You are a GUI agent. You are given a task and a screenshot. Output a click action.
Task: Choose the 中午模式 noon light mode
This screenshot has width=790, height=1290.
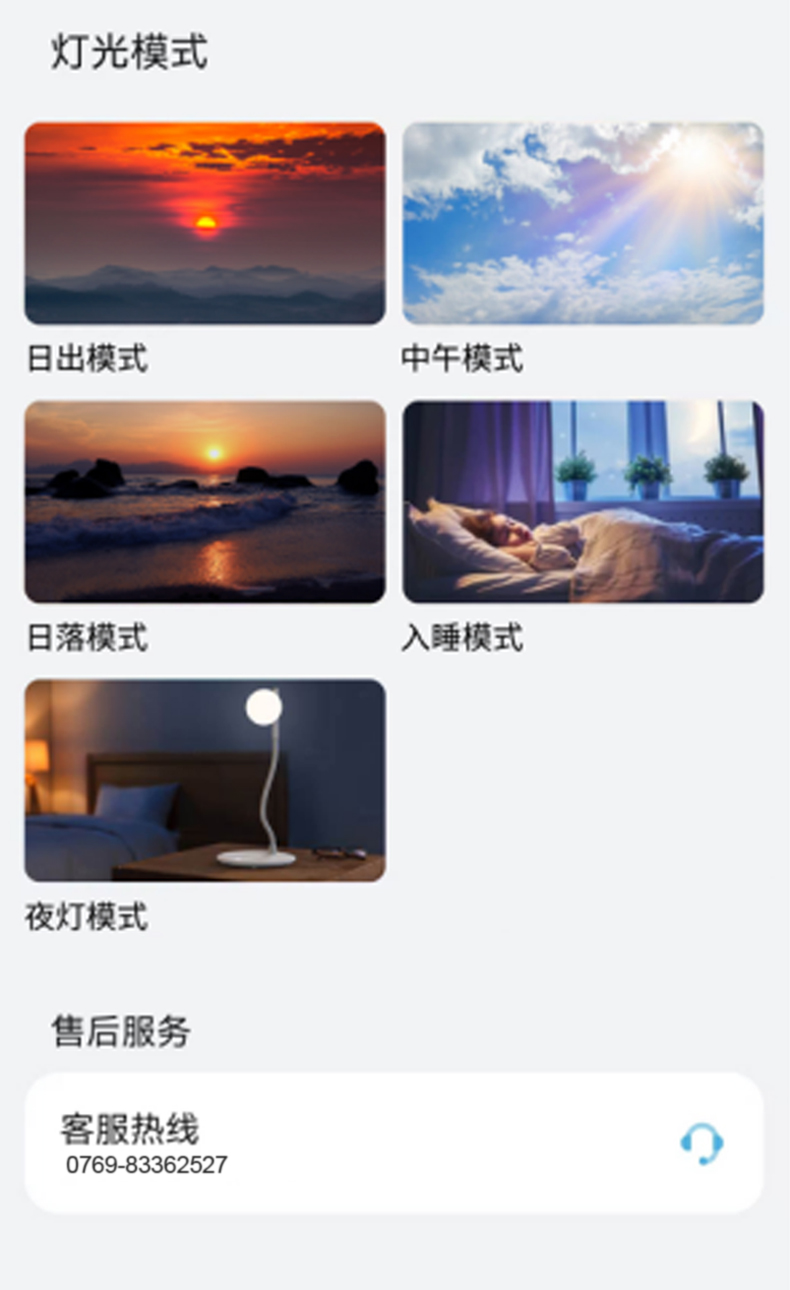pyautogui.click(x=583, y=223)
